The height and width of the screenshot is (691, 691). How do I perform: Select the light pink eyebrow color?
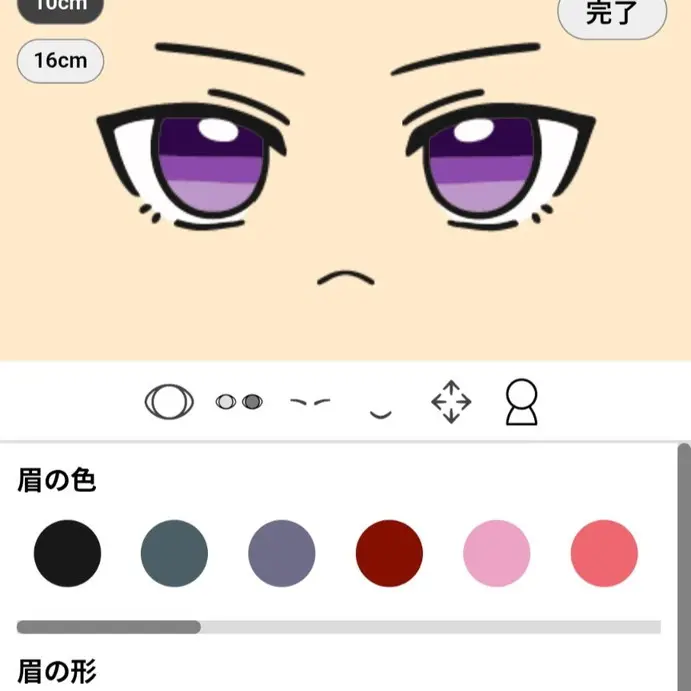click(496, 553)
